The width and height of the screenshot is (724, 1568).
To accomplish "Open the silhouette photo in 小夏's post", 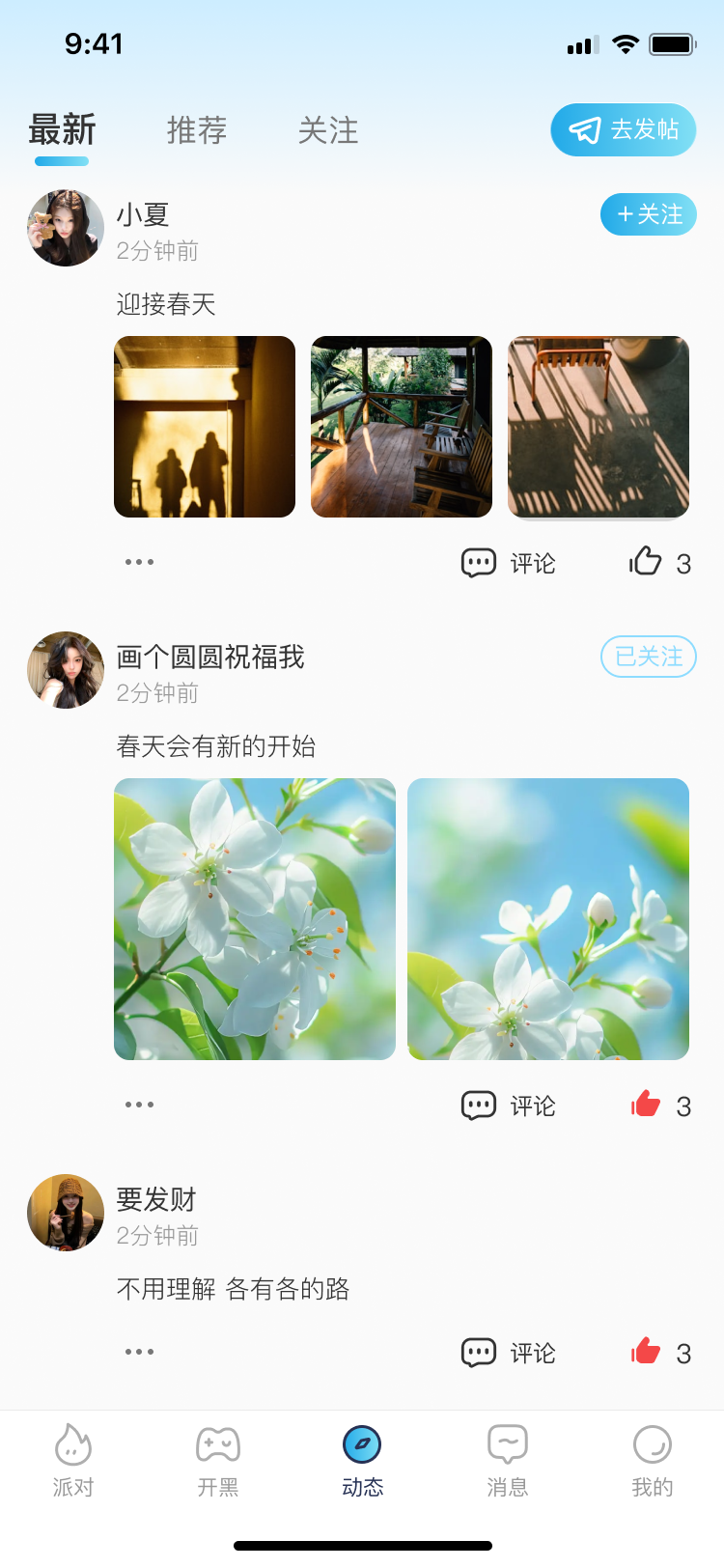I will 205,427.
